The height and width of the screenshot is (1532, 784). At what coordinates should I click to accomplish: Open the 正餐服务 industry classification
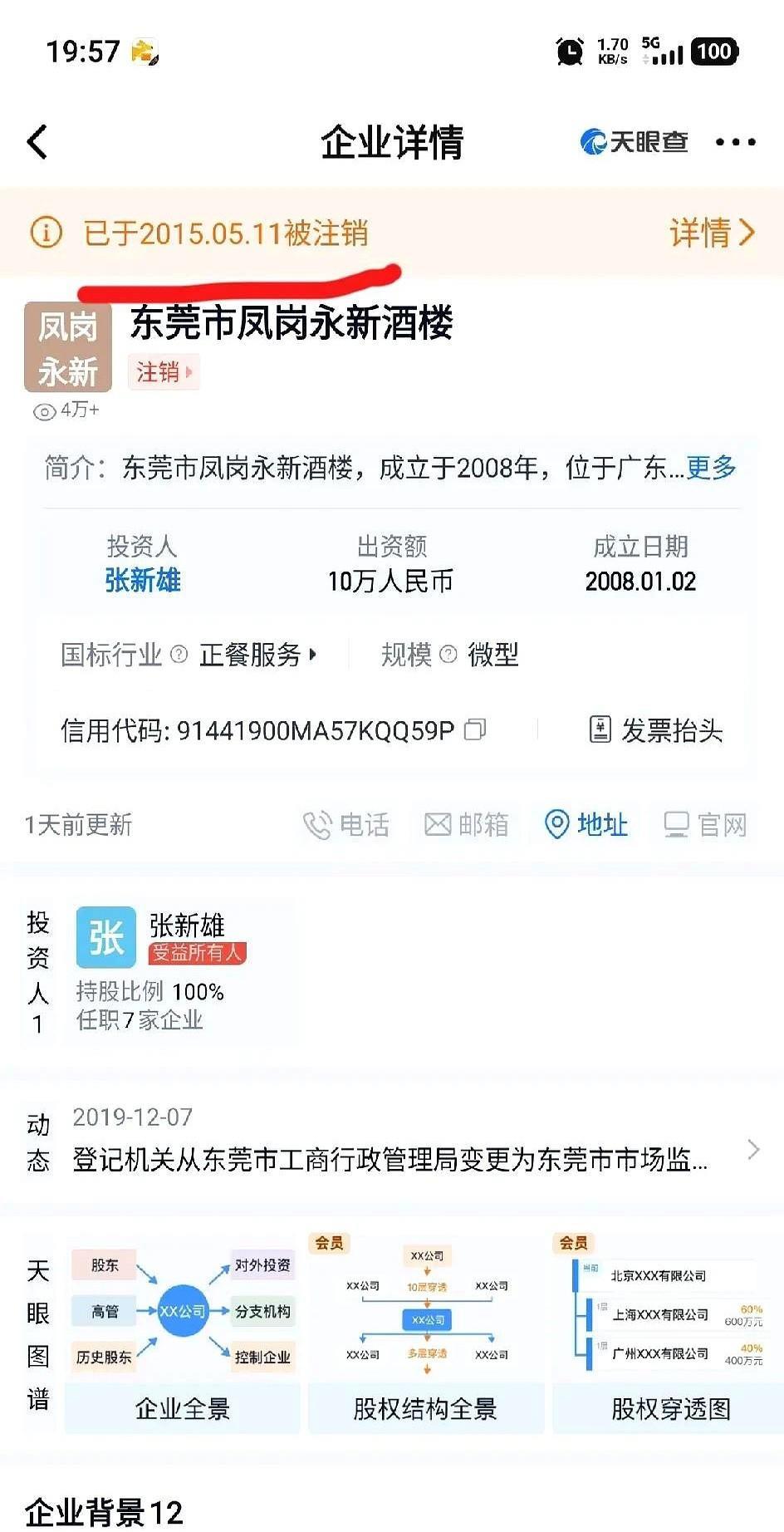tap(257, 655)
